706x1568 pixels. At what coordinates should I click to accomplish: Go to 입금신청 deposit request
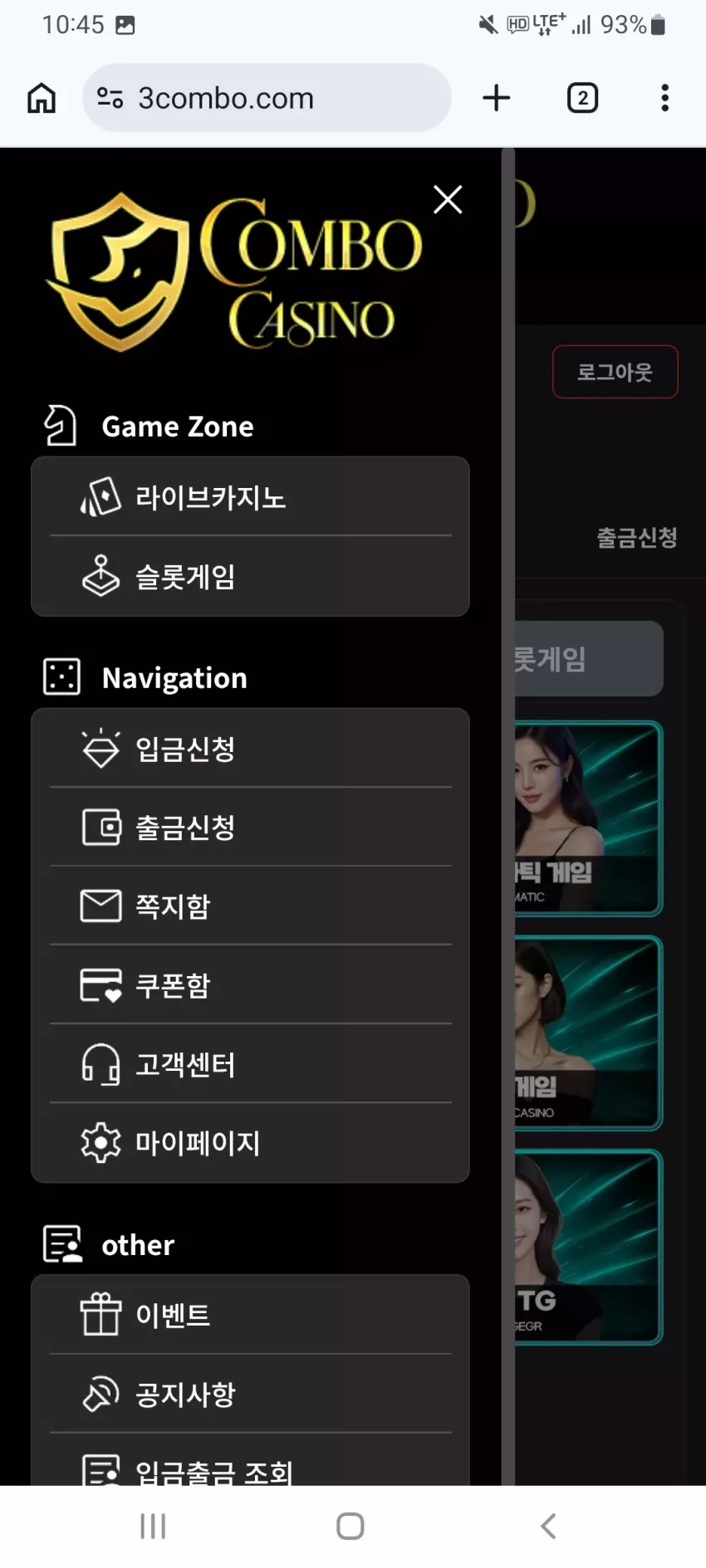pyautogui.click(x=250, y=749)
